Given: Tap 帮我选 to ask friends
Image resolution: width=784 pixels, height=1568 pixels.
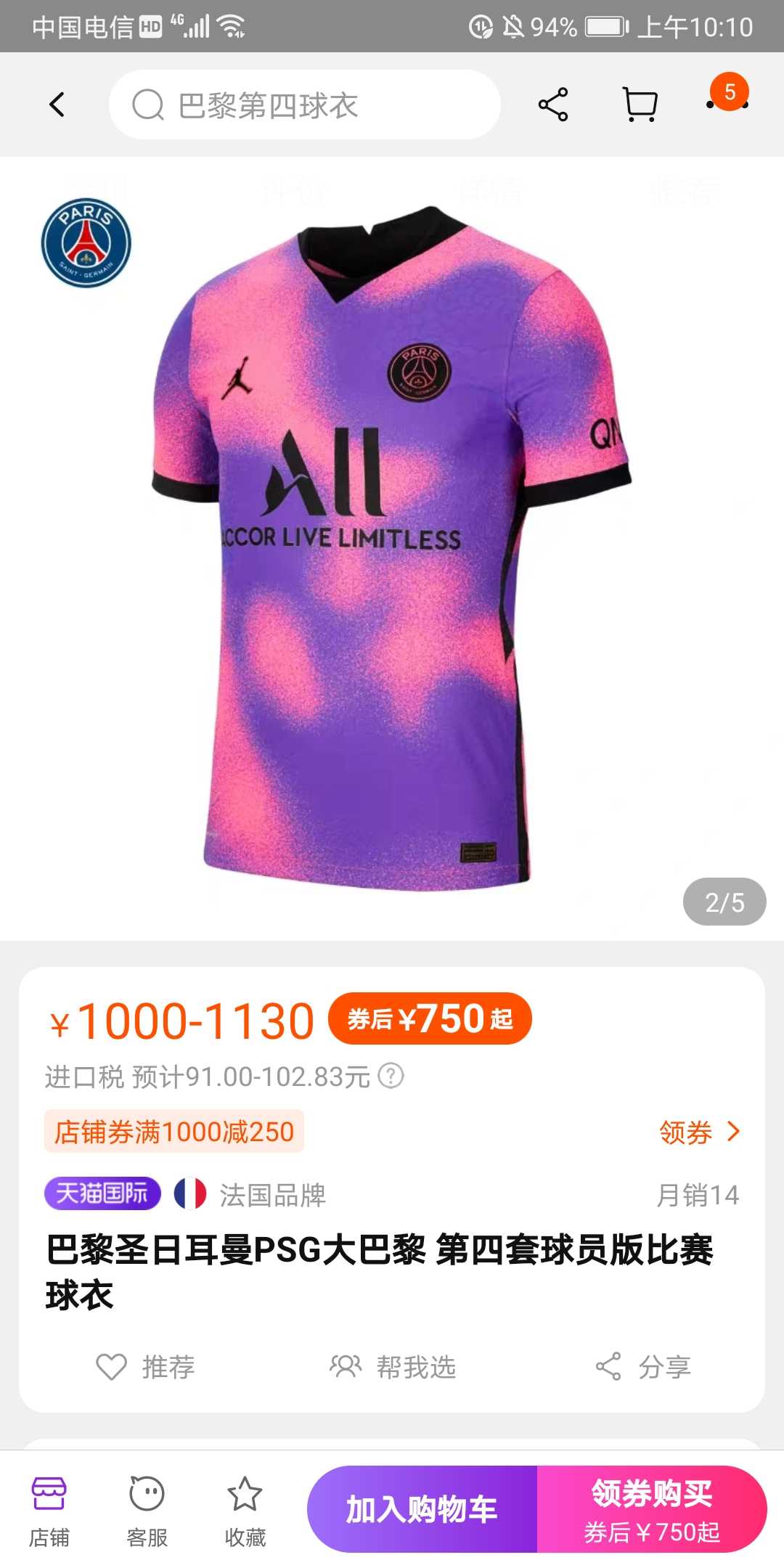Looking at the screenshot, I should coord(392,1367).
